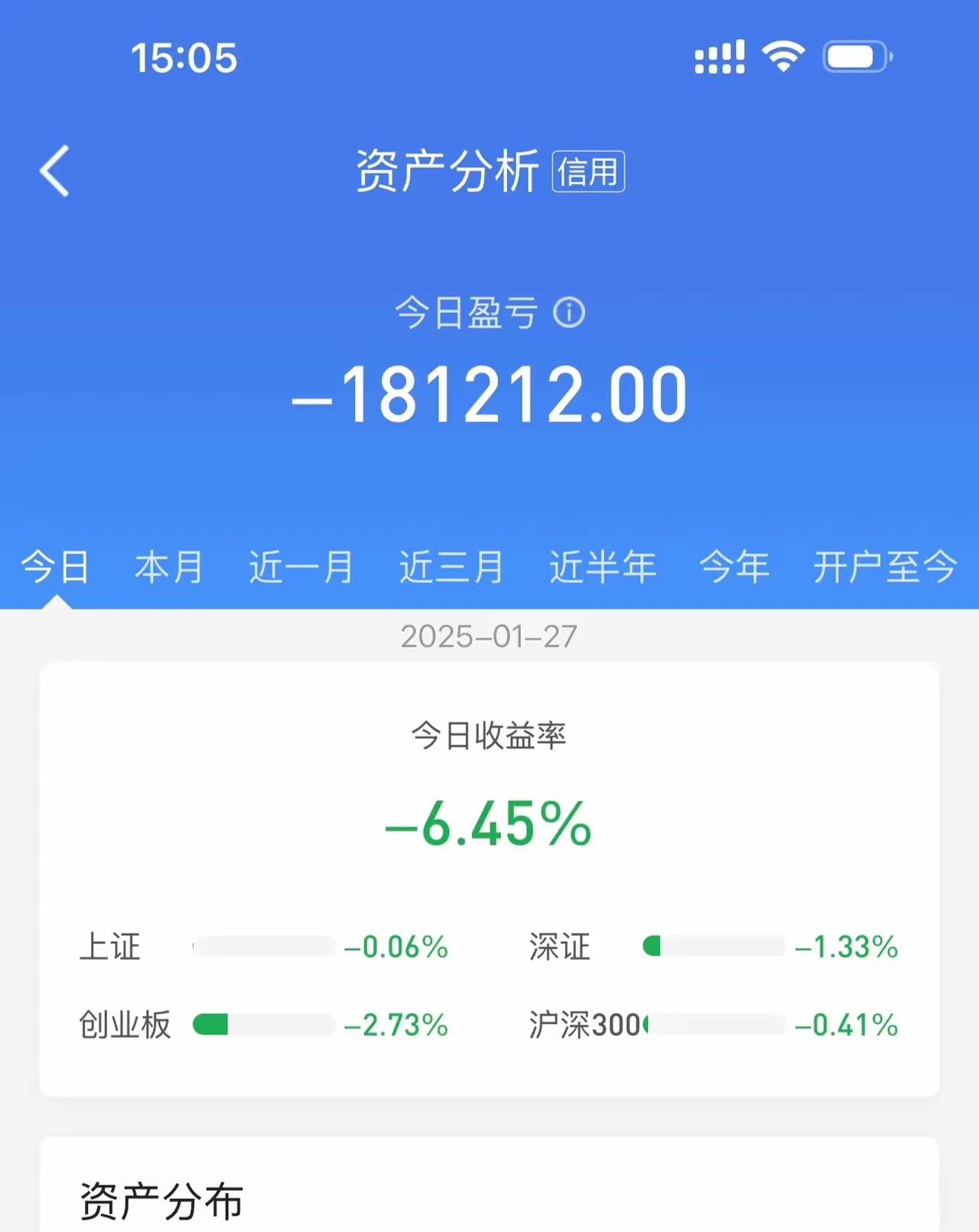The height and width of the screenshot is (1232, 979).
Task: Tap the 创业板 progress bar
Action: tap(264, 1026)
